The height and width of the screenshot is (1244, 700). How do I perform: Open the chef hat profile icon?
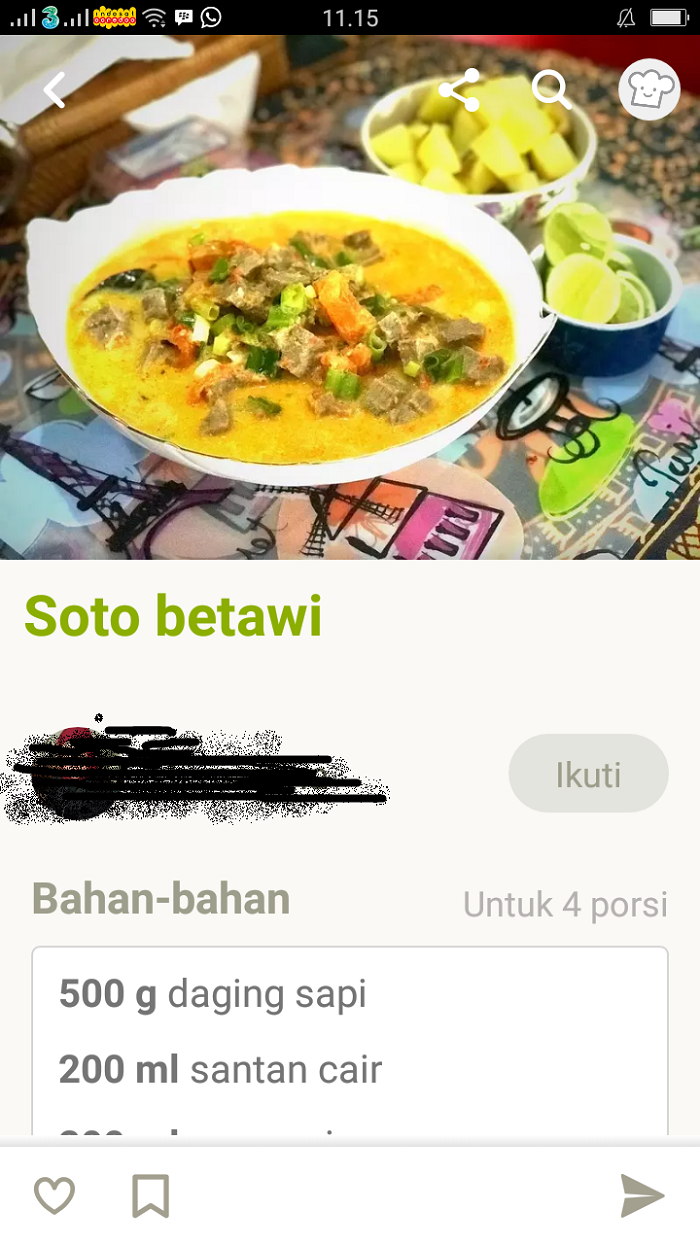(649, 90)
